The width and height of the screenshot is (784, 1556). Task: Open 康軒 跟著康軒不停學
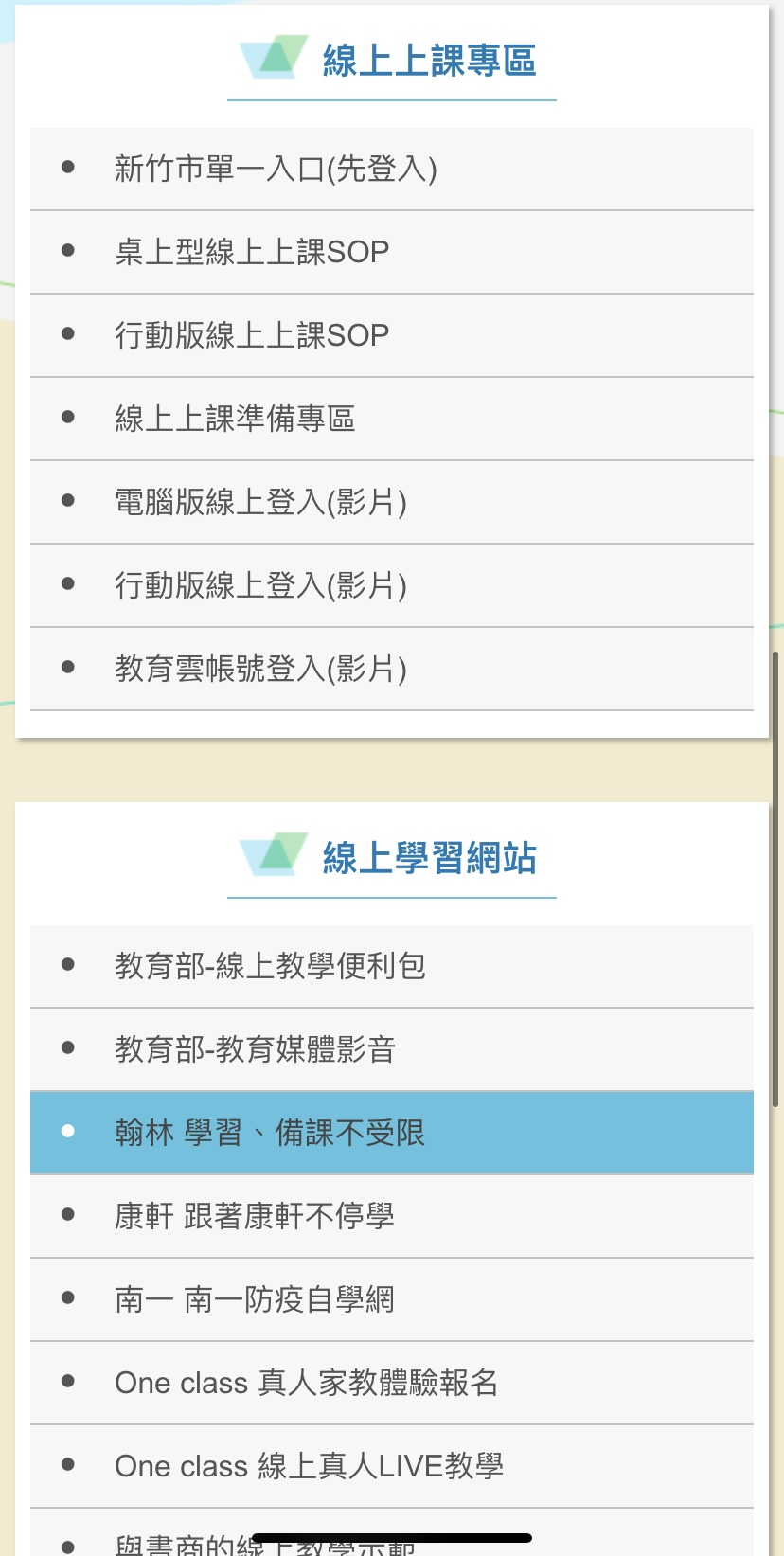(x=255, y=1217)
